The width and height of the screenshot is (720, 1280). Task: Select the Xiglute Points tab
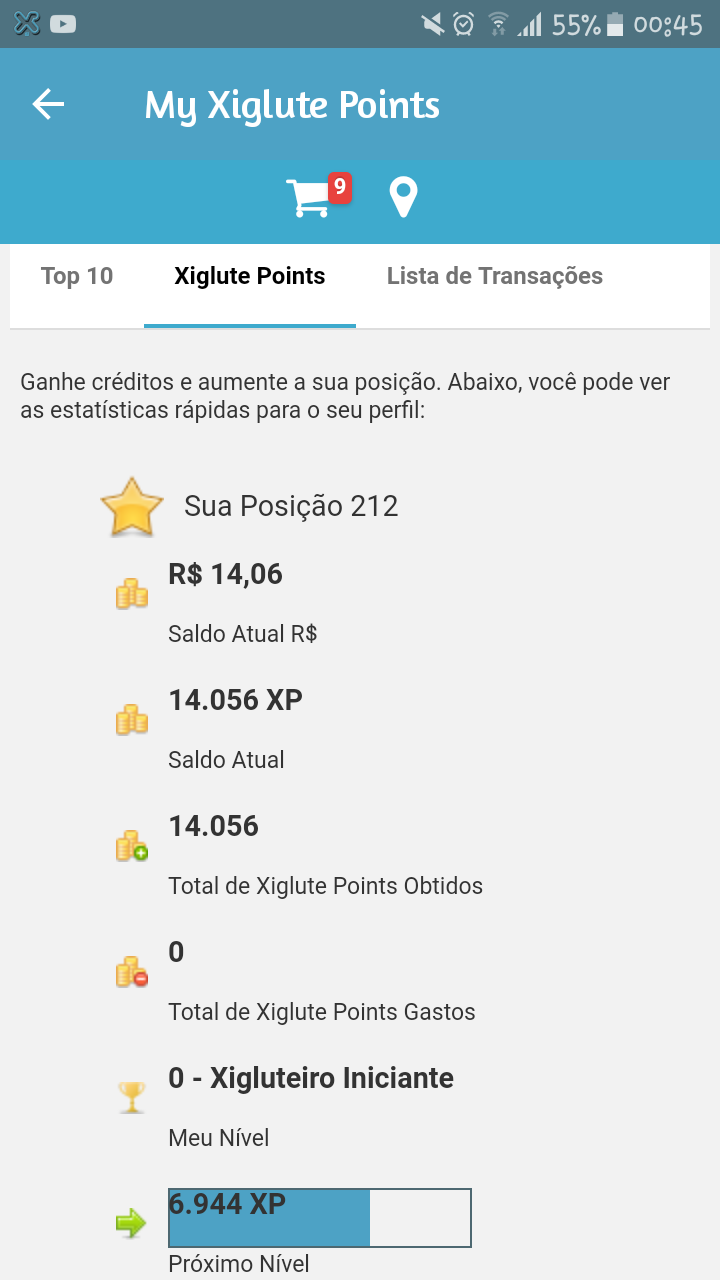[250, 277]
